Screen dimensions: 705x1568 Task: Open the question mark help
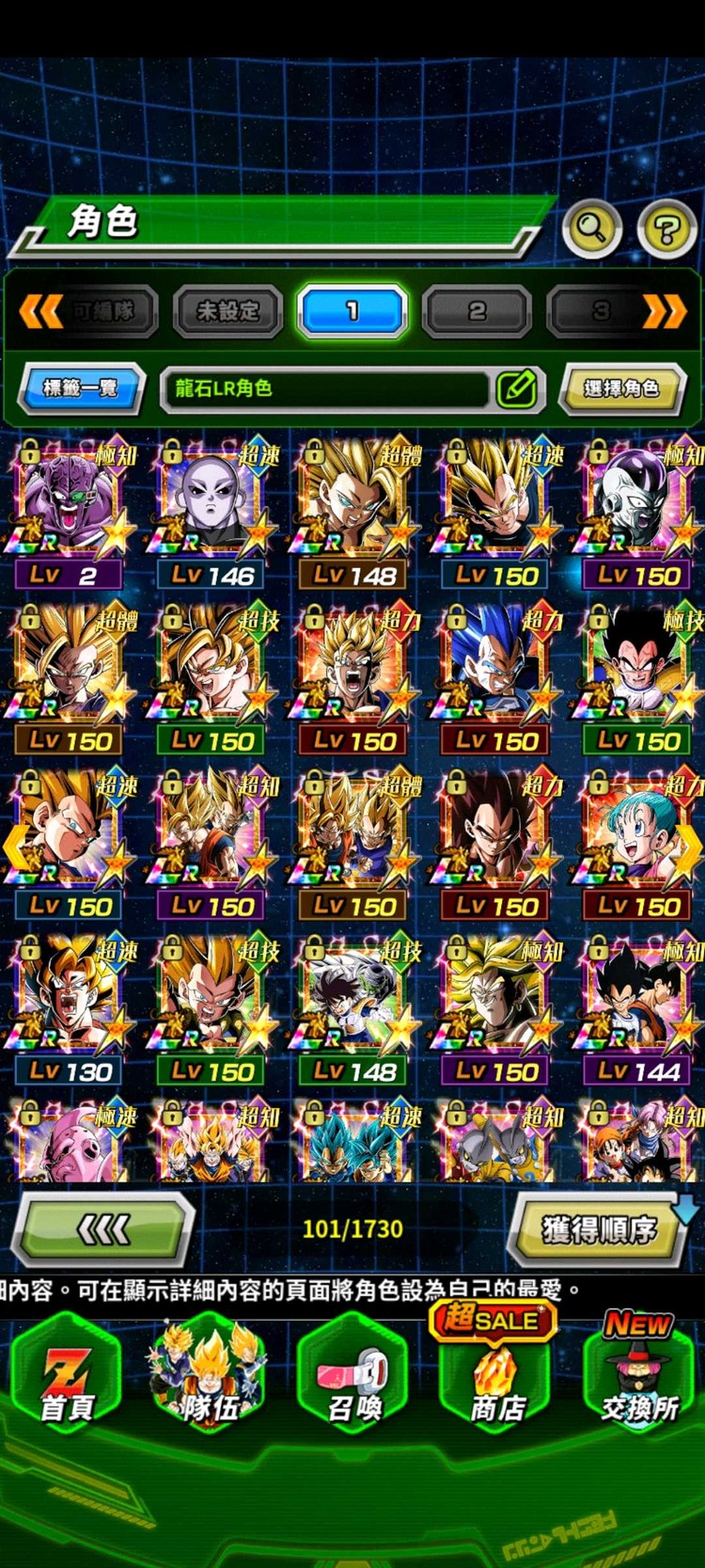pos(666,229)
